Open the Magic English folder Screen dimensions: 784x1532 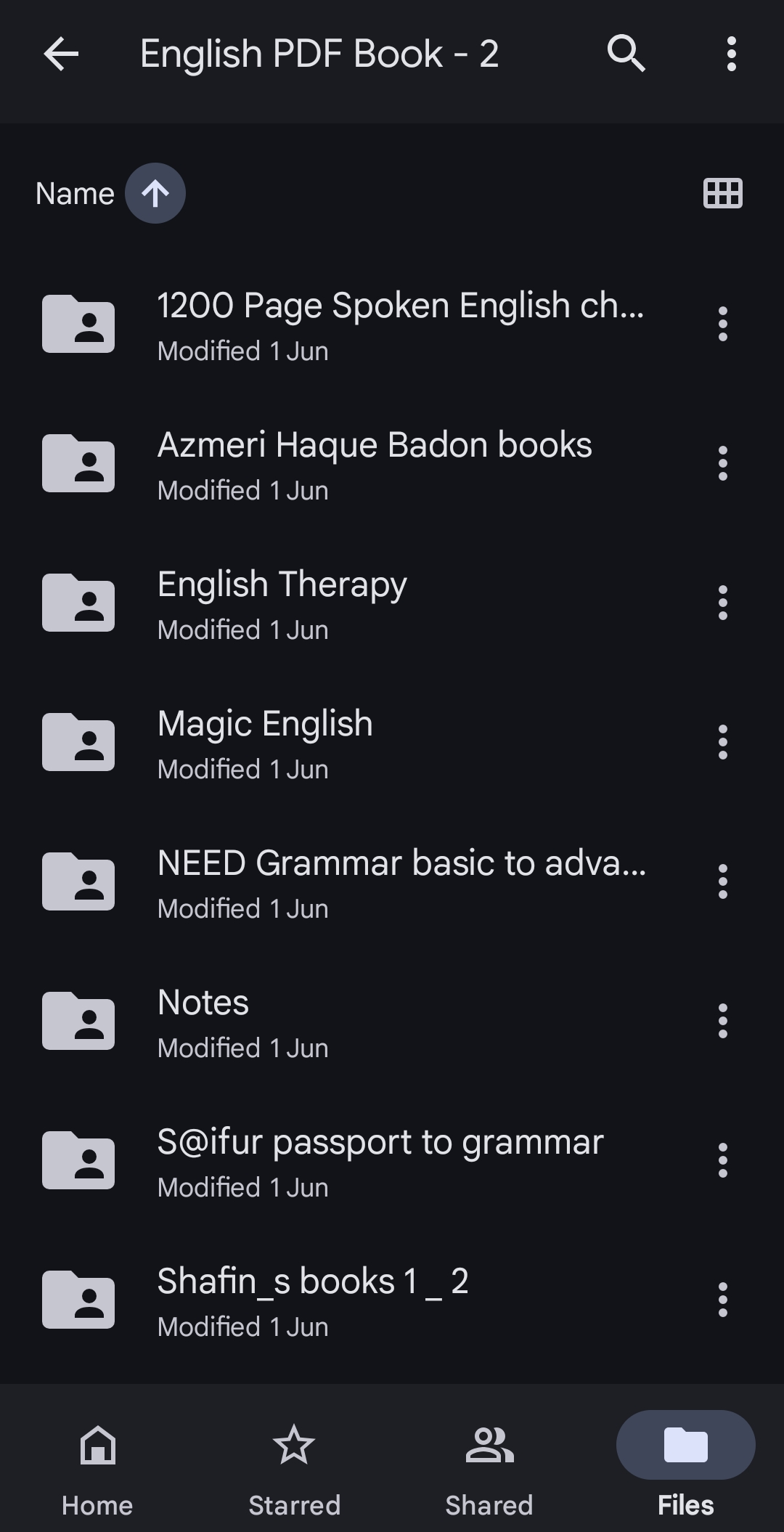266,742
